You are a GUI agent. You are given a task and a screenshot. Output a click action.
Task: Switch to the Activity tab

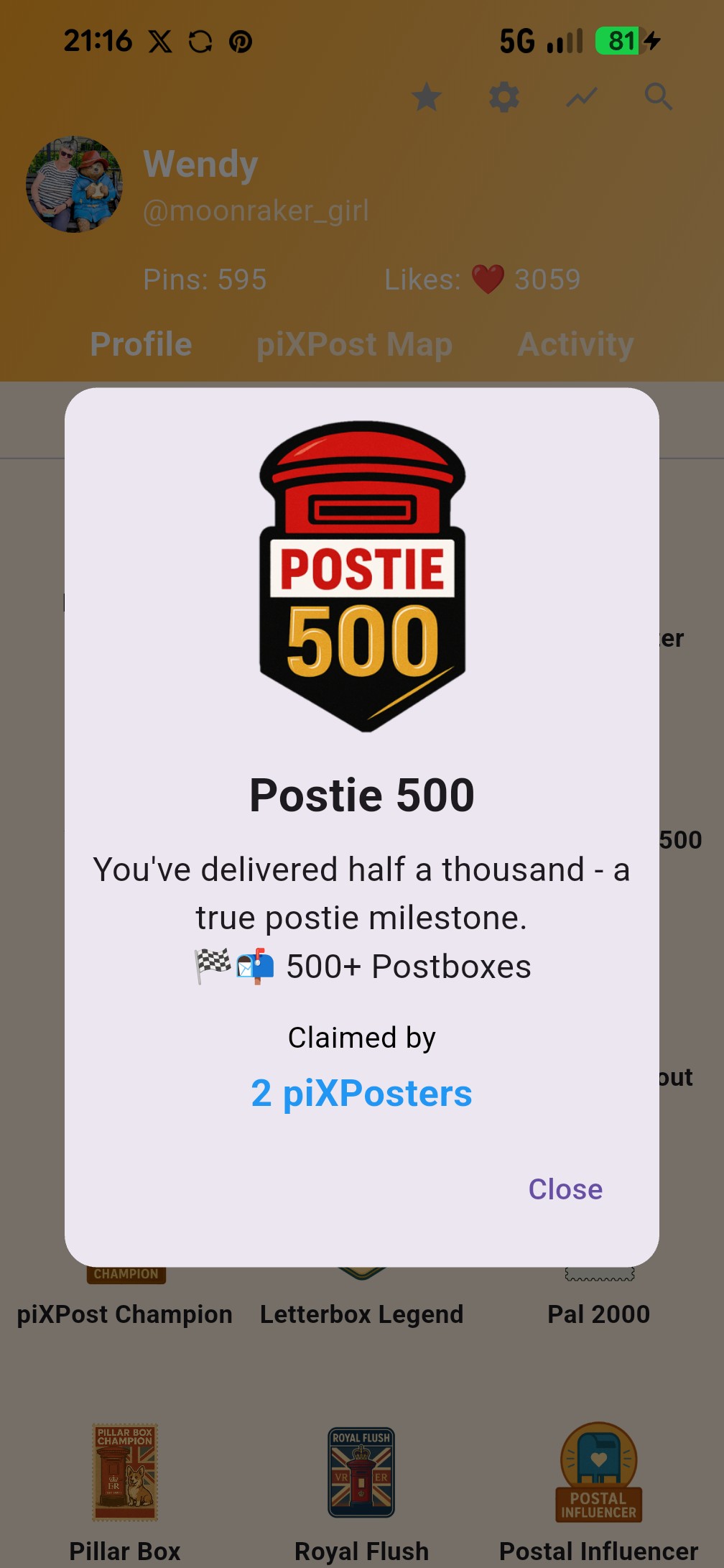pyautogui.click(x=576, y=344)
